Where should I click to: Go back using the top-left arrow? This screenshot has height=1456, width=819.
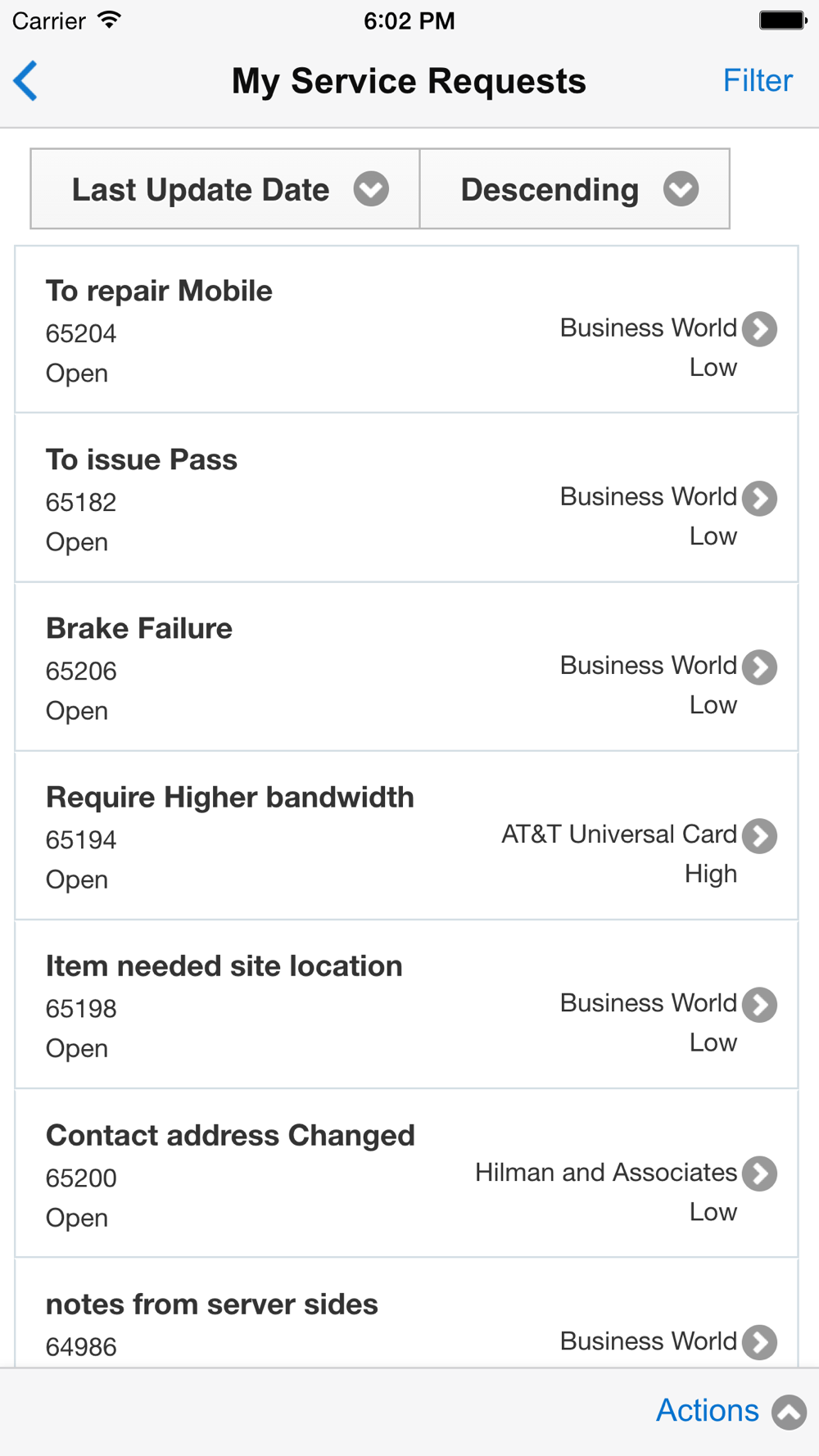[25, 81]
